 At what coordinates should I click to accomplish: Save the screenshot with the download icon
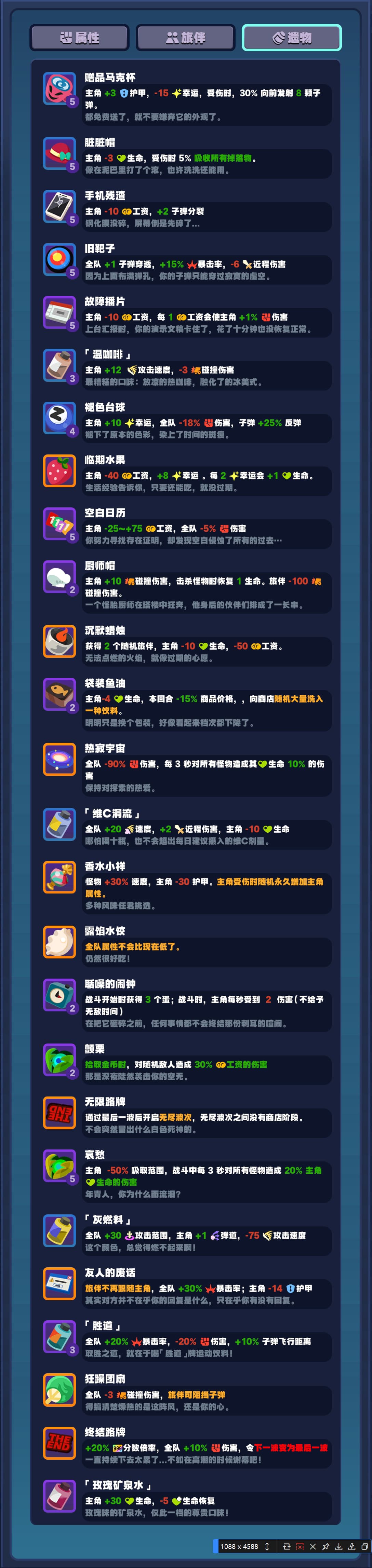pyautogui.click(x=338, y=1547)
